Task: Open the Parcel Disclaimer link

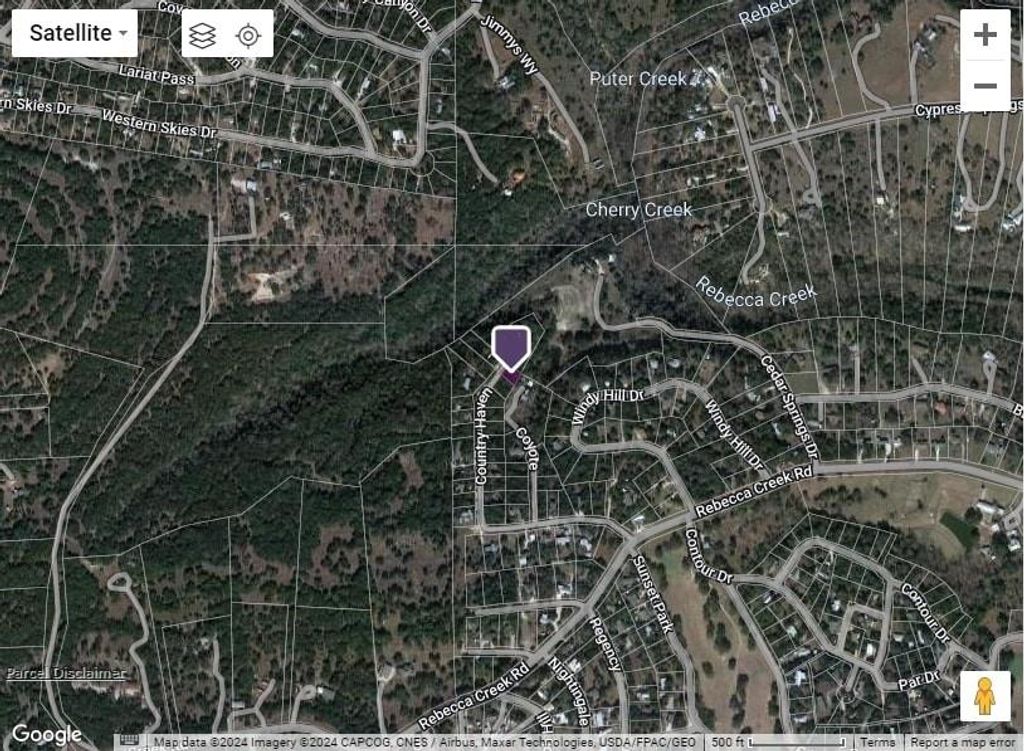Action: [x=66, y=673]
